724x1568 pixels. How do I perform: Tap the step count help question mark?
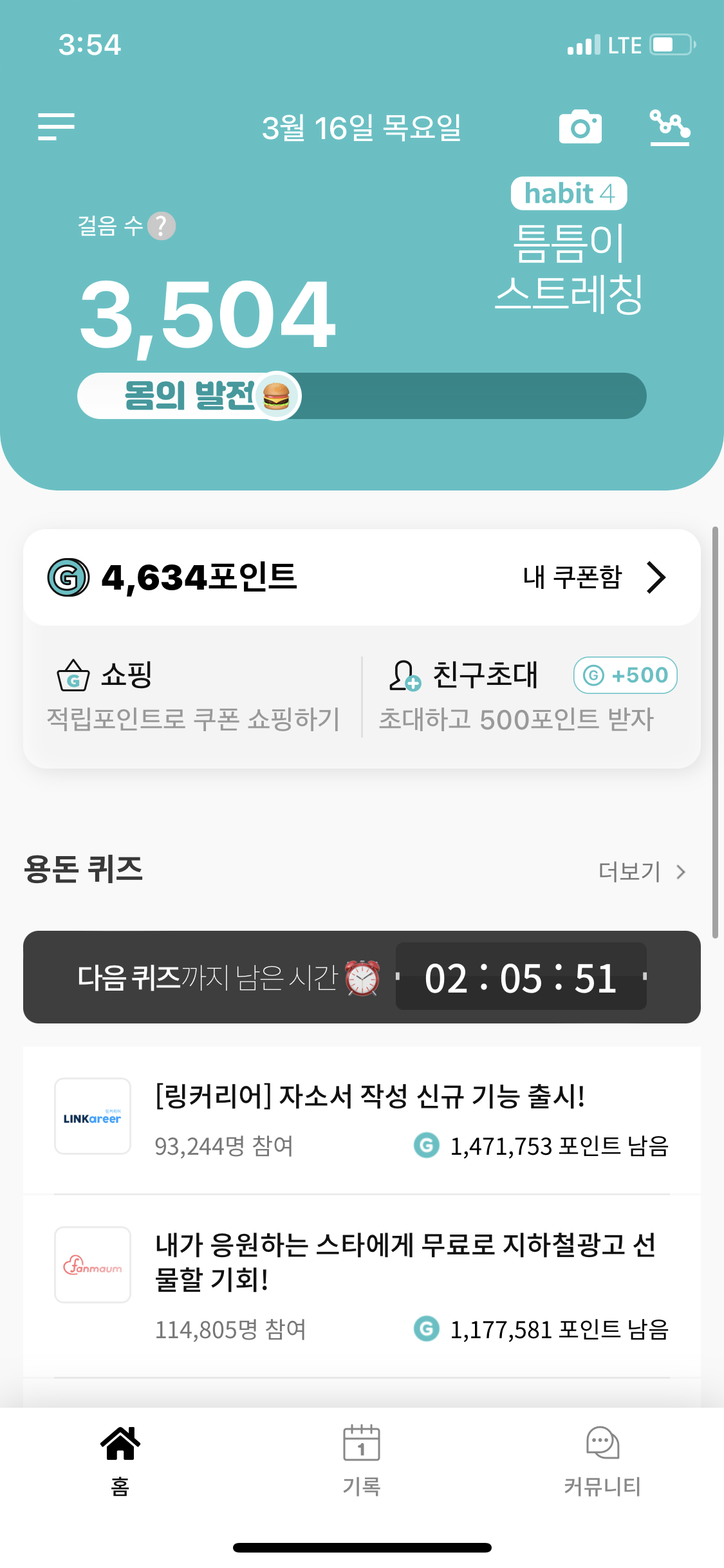click(162, 226)
